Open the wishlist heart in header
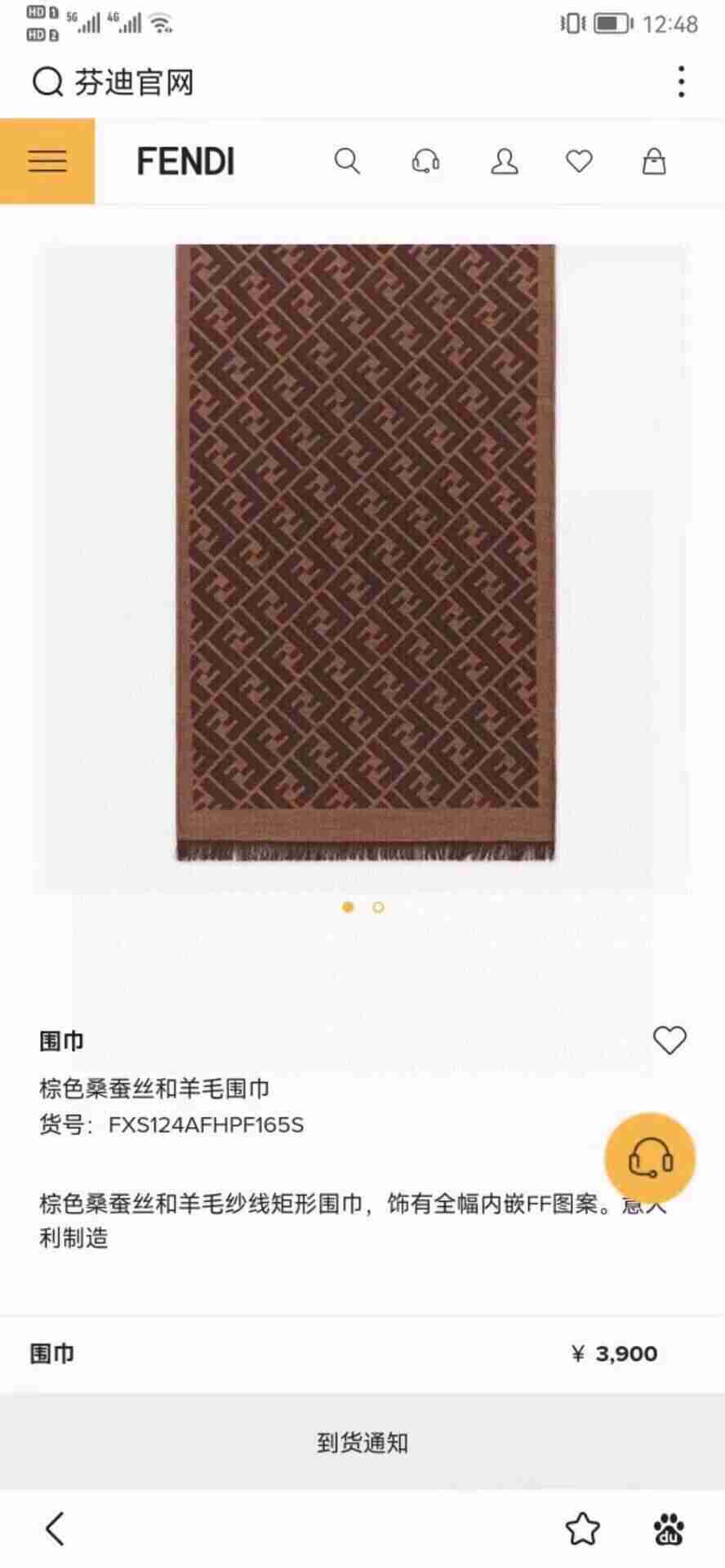725x1568 pixels. pyautogui.click(x=579, y=161)
